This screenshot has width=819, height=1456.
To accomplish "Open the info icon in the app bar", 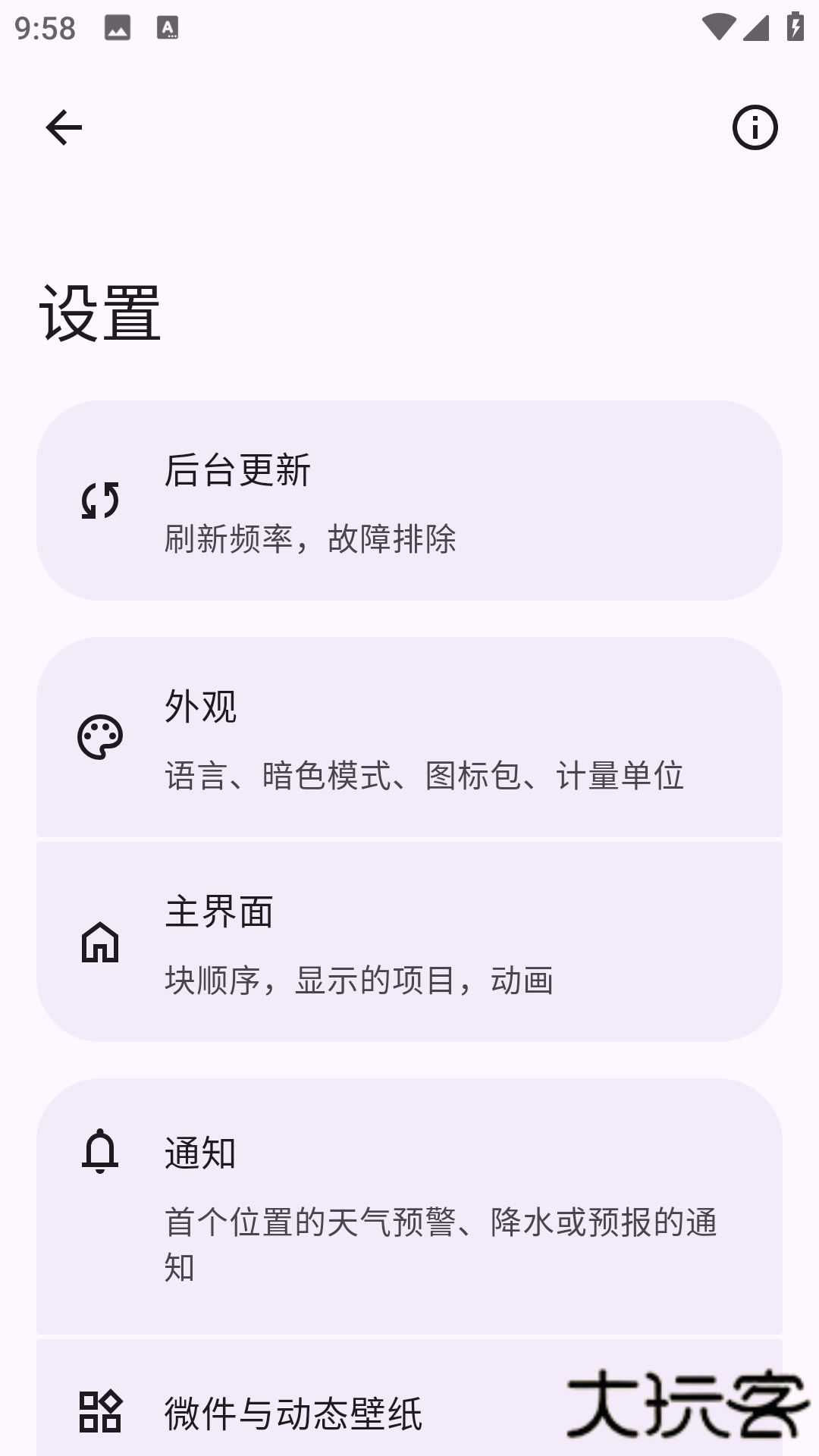I will coord(755,127).
